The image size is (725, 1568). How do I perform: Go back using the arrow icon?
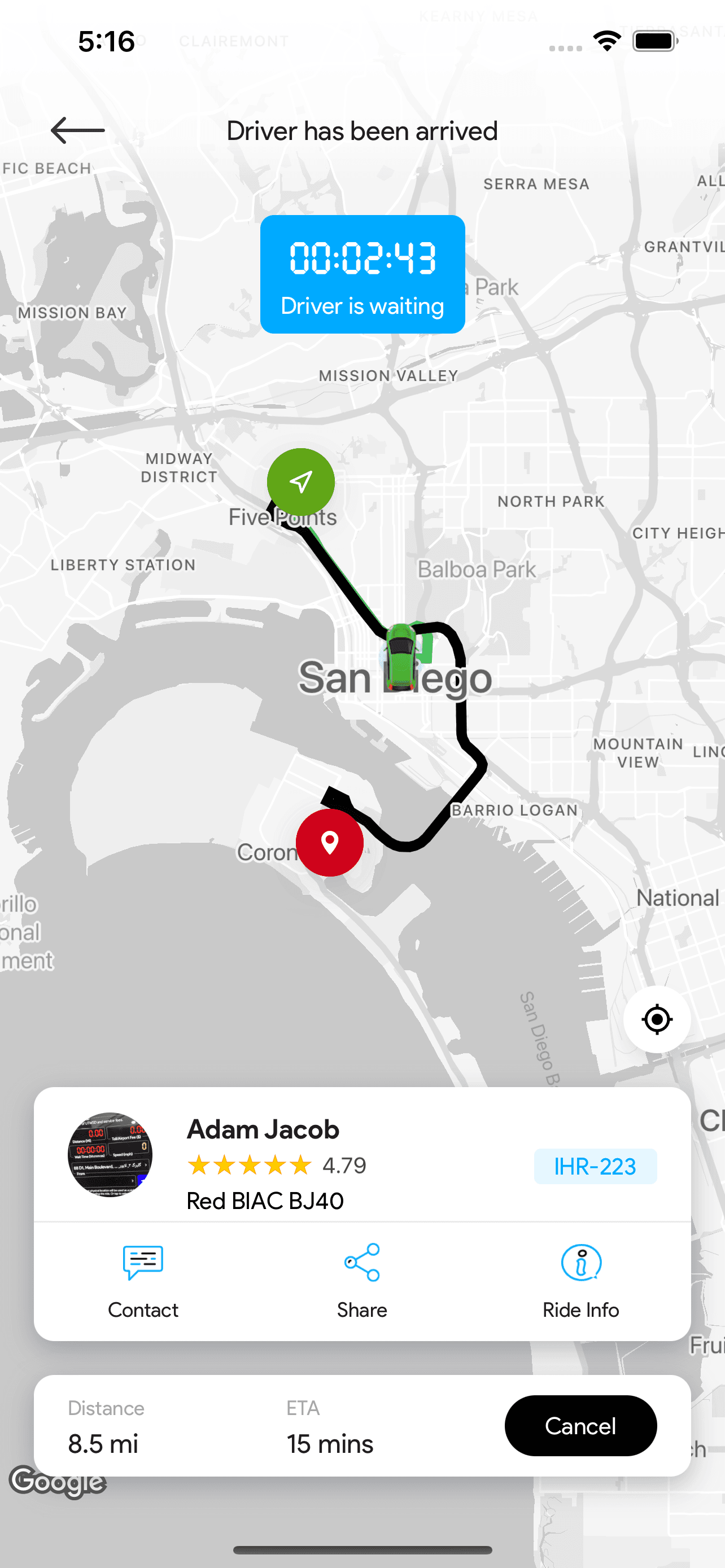coord(77,130)
